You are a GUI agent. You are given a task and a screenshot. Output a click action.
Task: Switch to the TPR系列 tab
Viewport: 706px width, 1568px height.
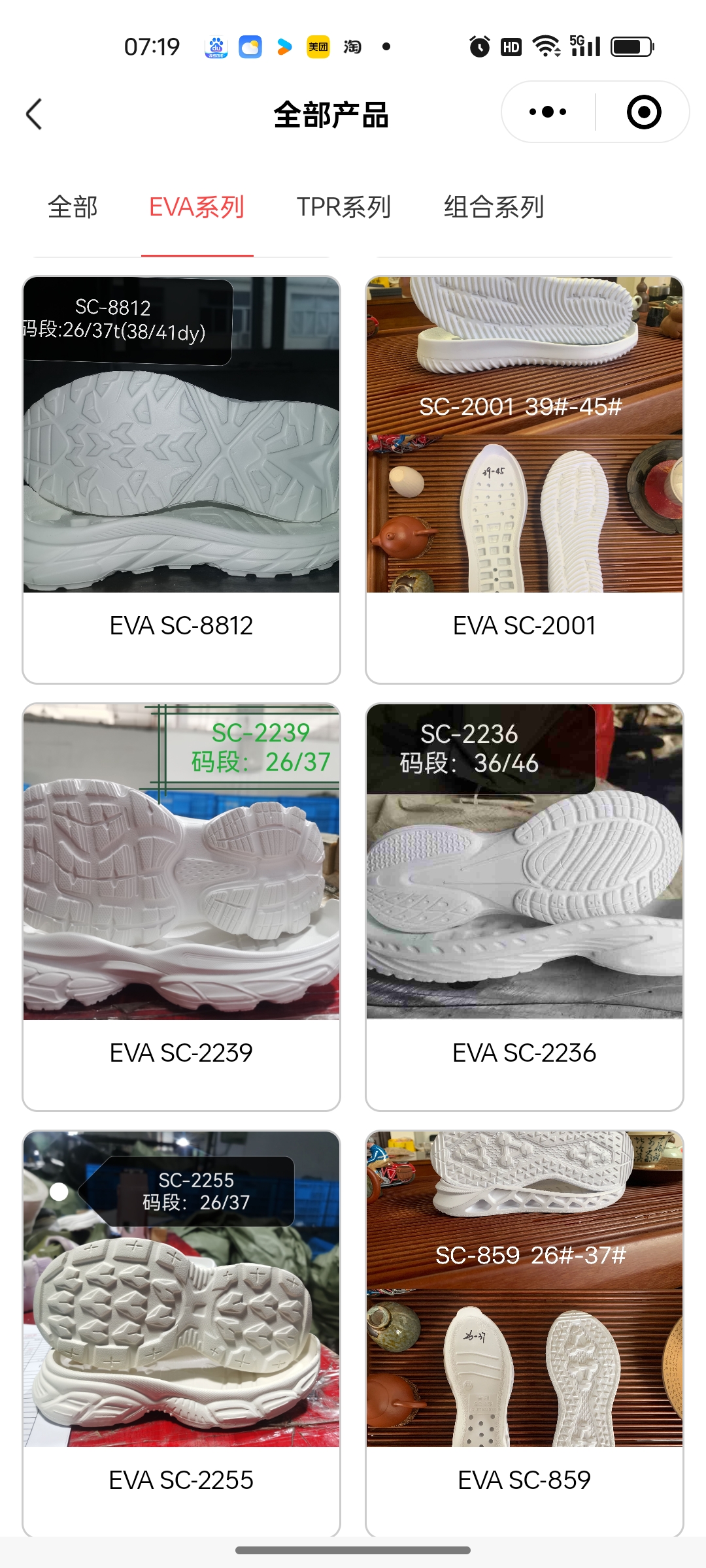(344, 207)
